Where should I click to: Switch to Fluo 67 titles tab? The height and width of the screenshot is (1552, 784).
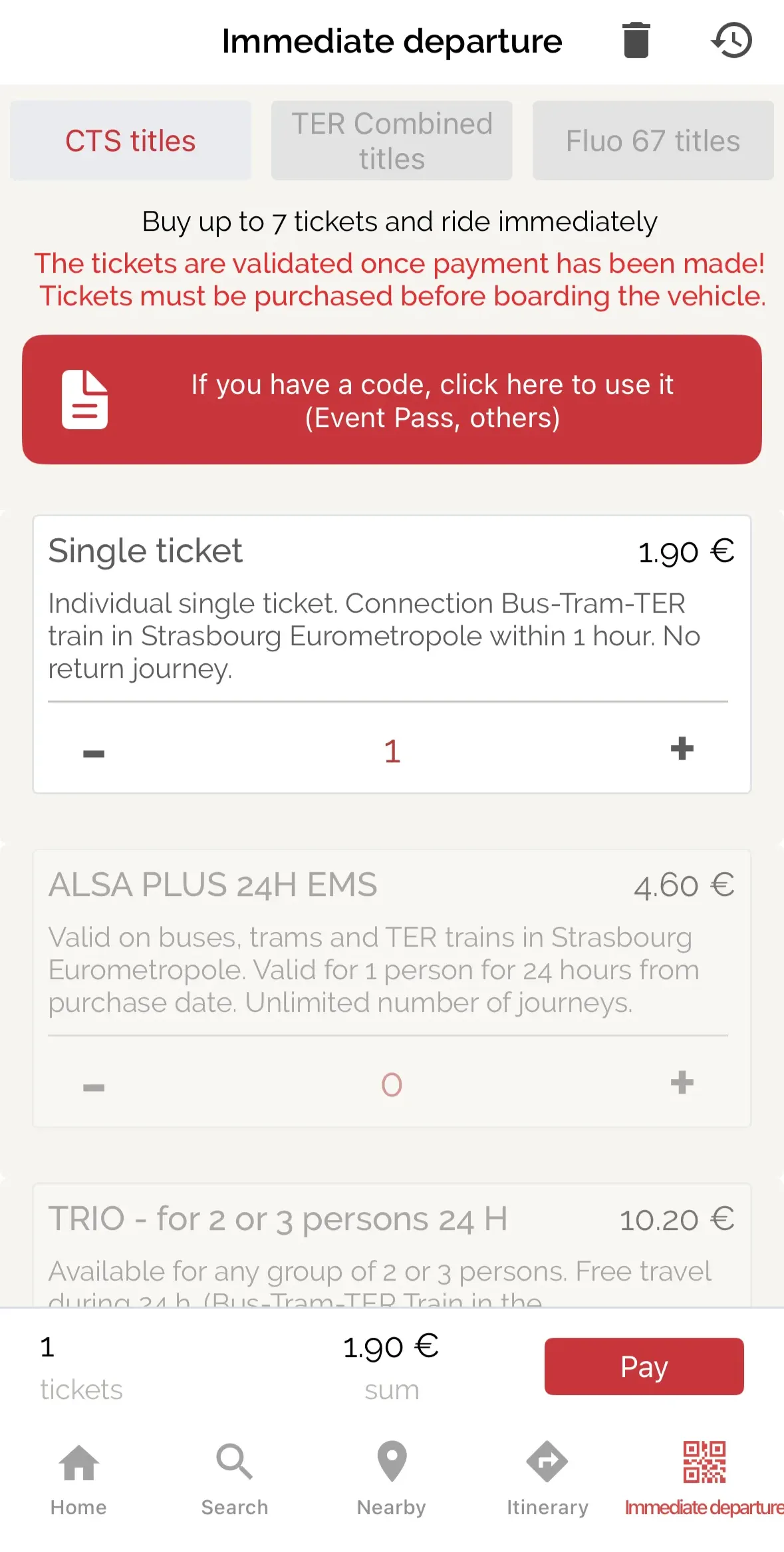point(652,141)
